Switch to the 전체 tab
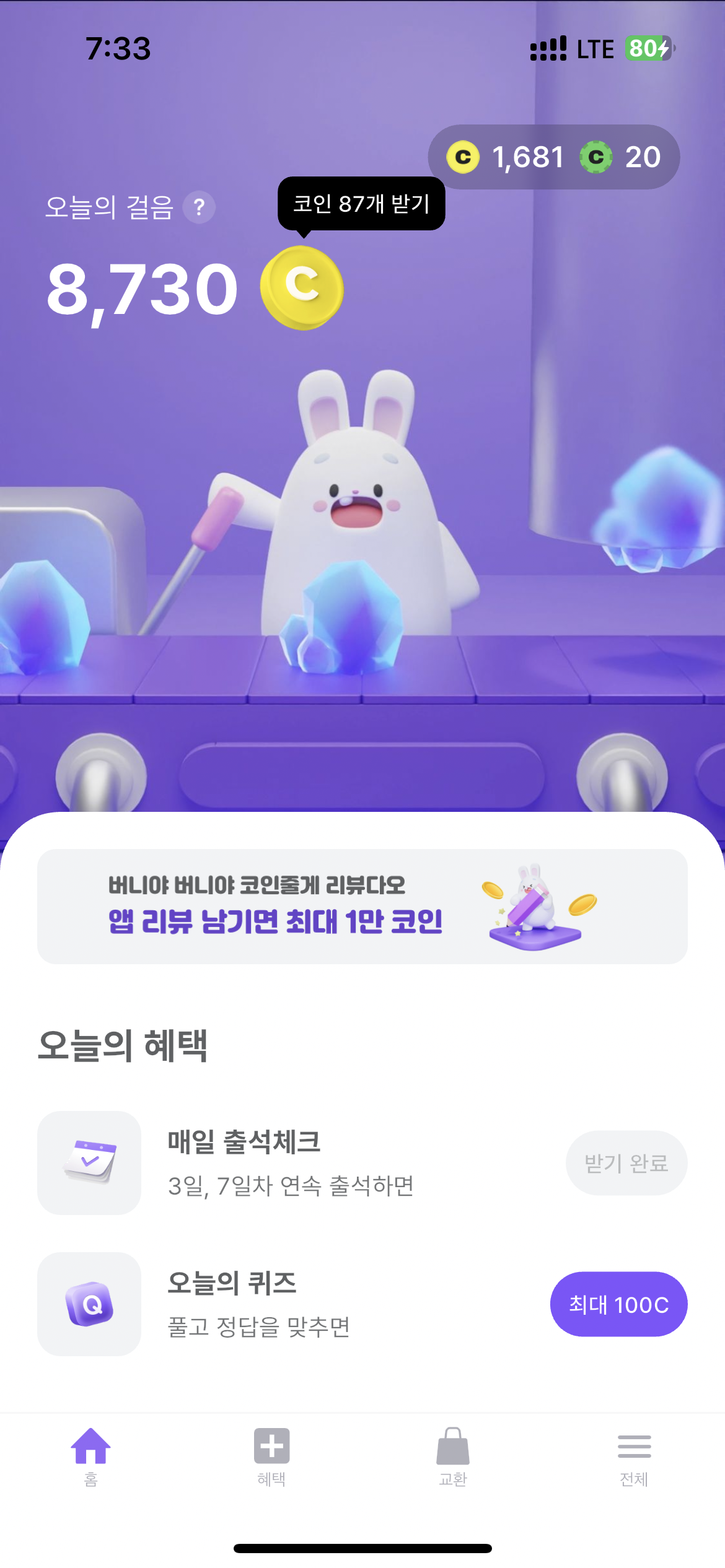Image resolution: width=725 pixels, height=1568 pixels. pos(634,1457)
